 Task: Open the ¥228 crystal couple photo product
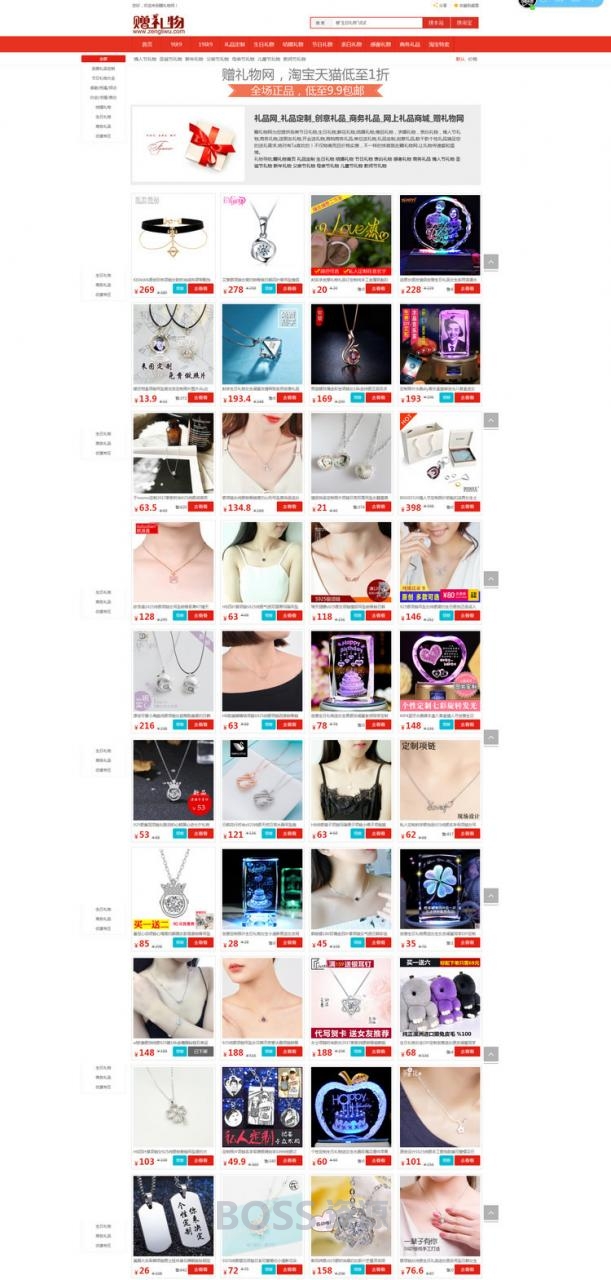pyautogui.click(x=439, y=234)
